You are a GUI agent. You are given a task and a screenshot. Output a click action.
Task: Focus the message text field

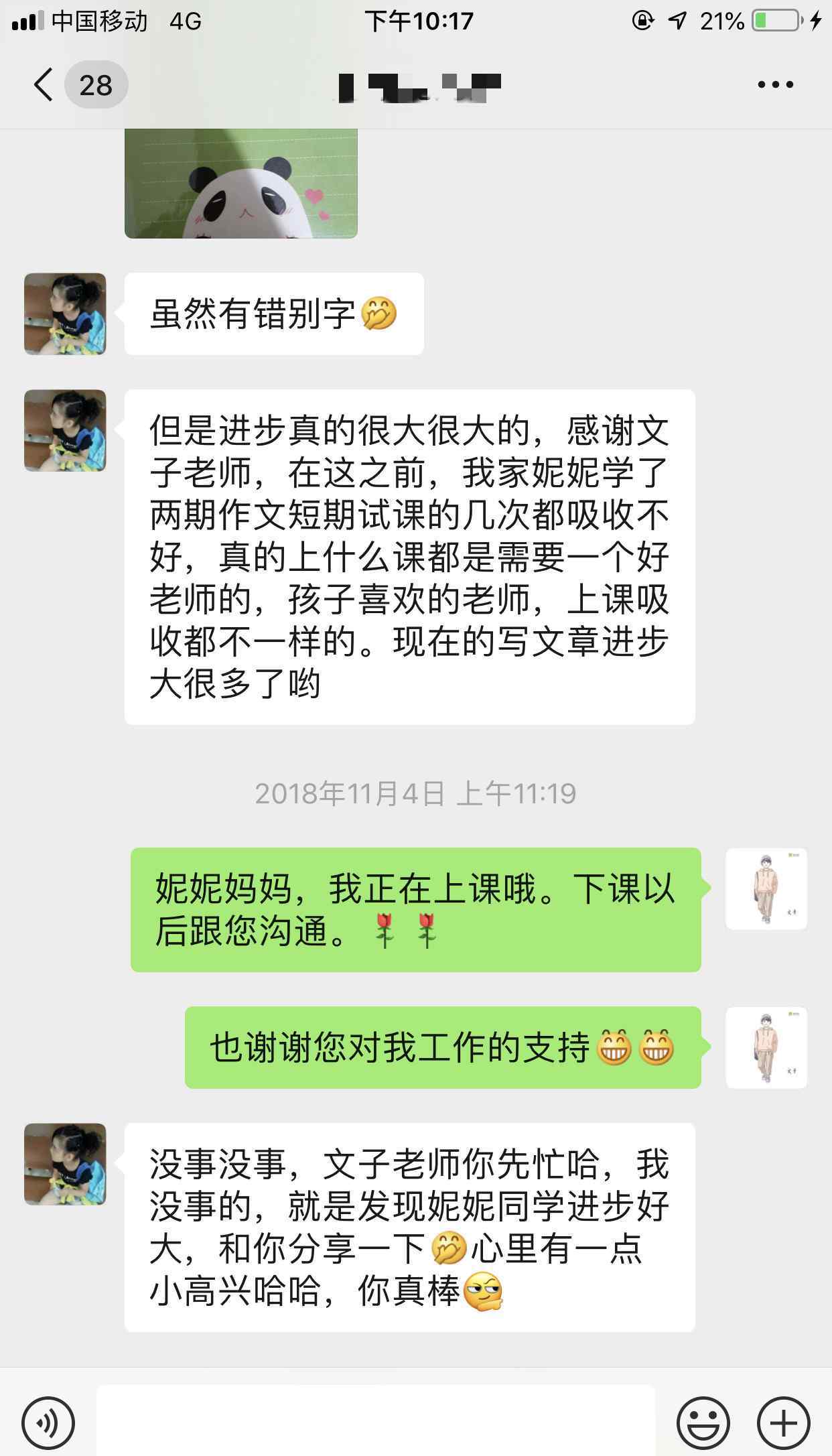click(x=375, y=1421)
